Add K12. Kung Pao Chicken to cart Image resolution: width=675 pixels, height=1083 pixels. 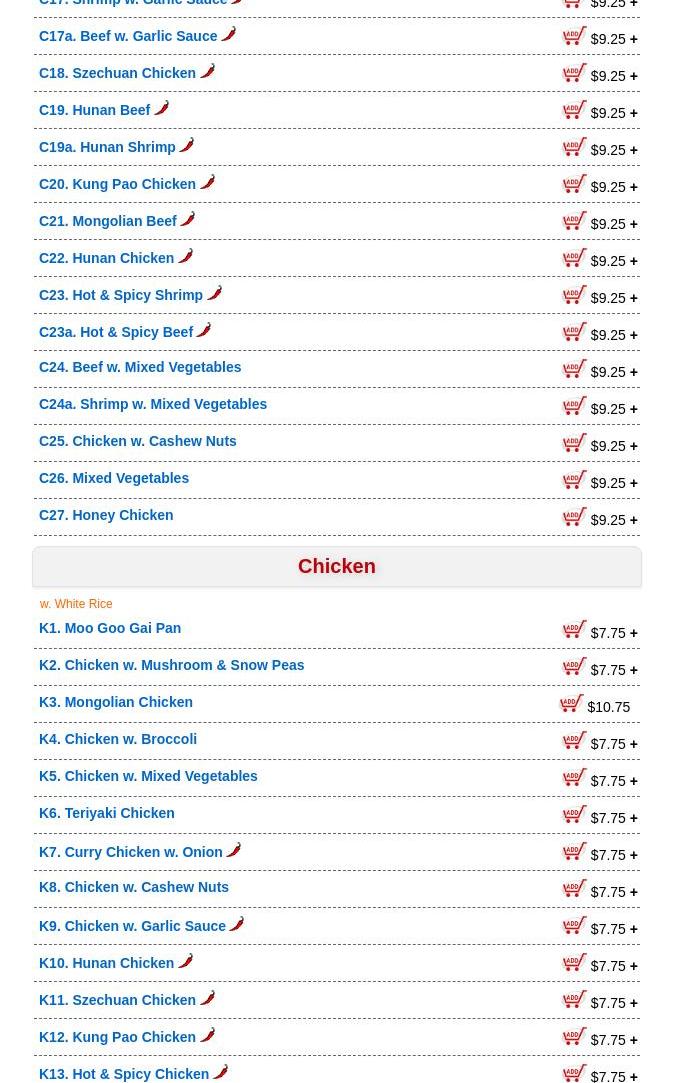[574, 1038]
